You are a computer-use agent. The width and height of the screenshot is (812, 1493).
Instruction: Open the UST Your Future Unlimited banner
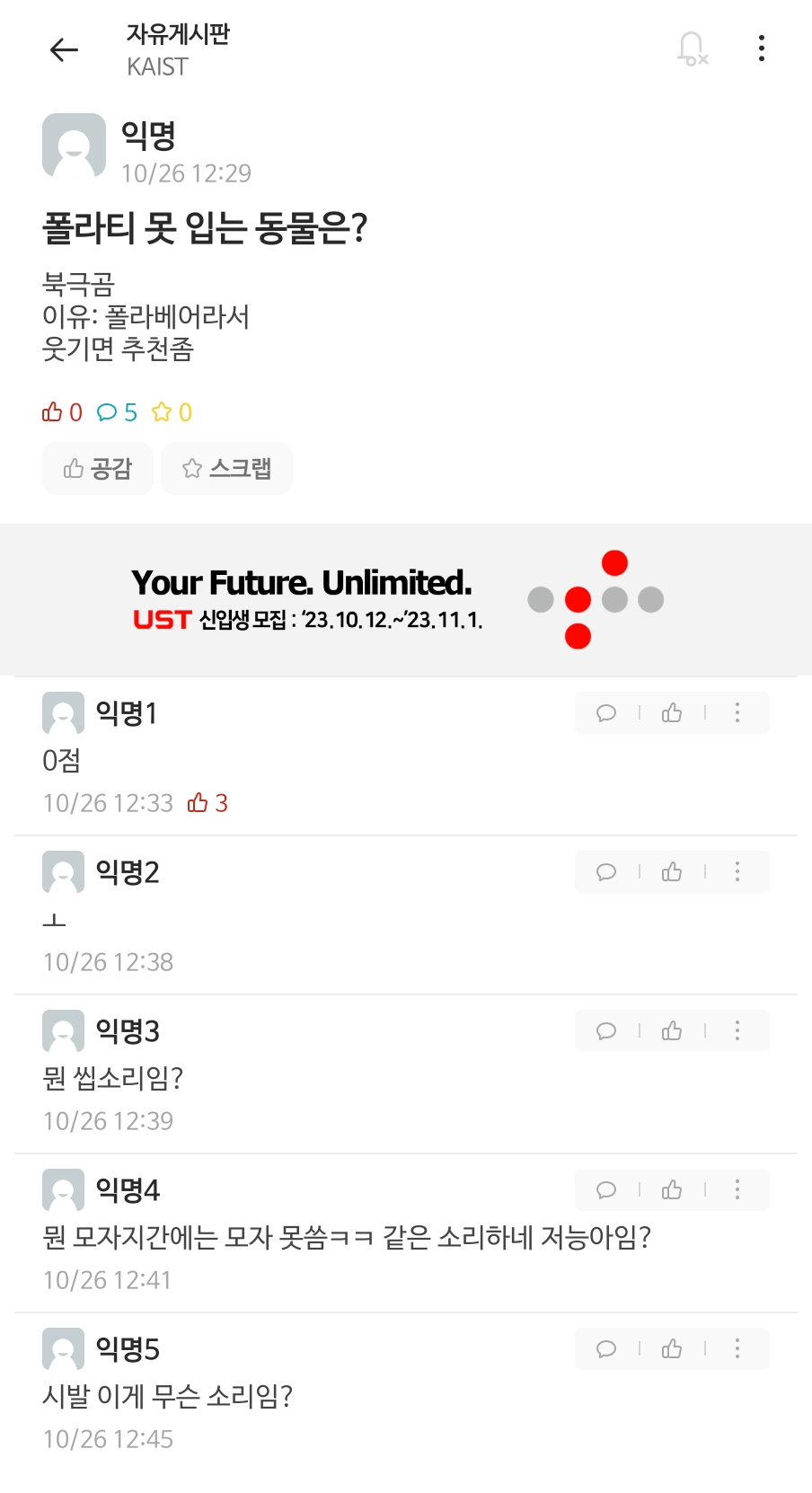pos(406,599)
